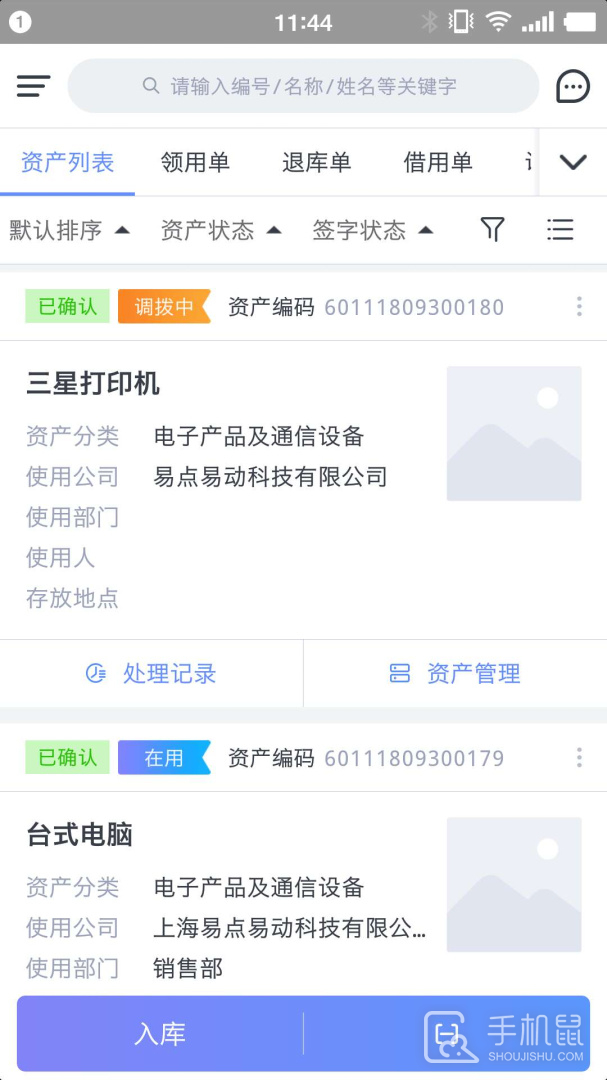Open the 资产状态 filter dropdown
The height and width of the screenshot is (1080, 607).
pos(221,230)
